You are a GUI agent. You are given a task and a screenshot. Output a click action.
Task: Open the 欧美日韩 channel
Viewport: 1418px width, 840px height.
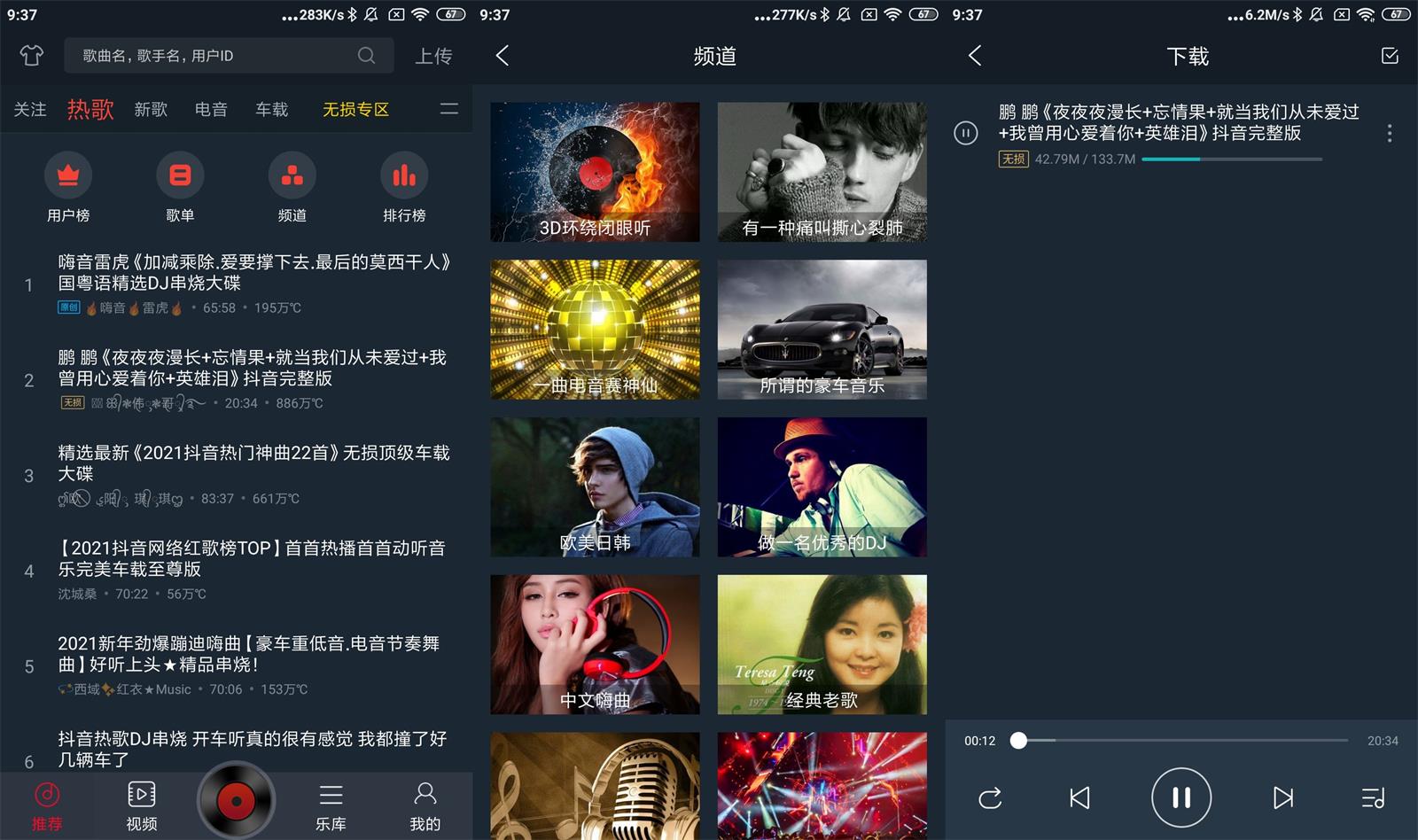tap(595, 486)
